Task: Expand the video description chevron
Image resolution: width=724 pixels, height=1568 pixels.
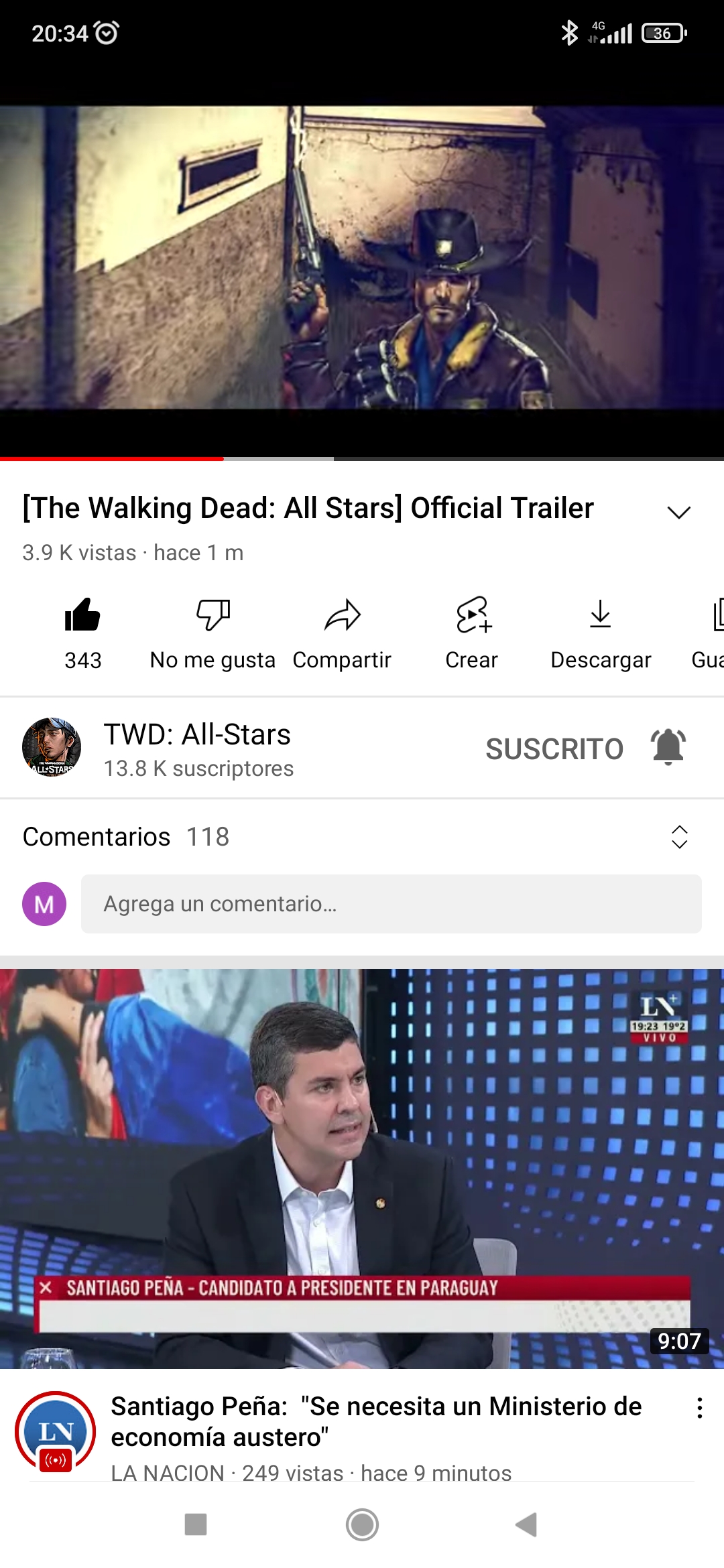Action: (678, 513)
